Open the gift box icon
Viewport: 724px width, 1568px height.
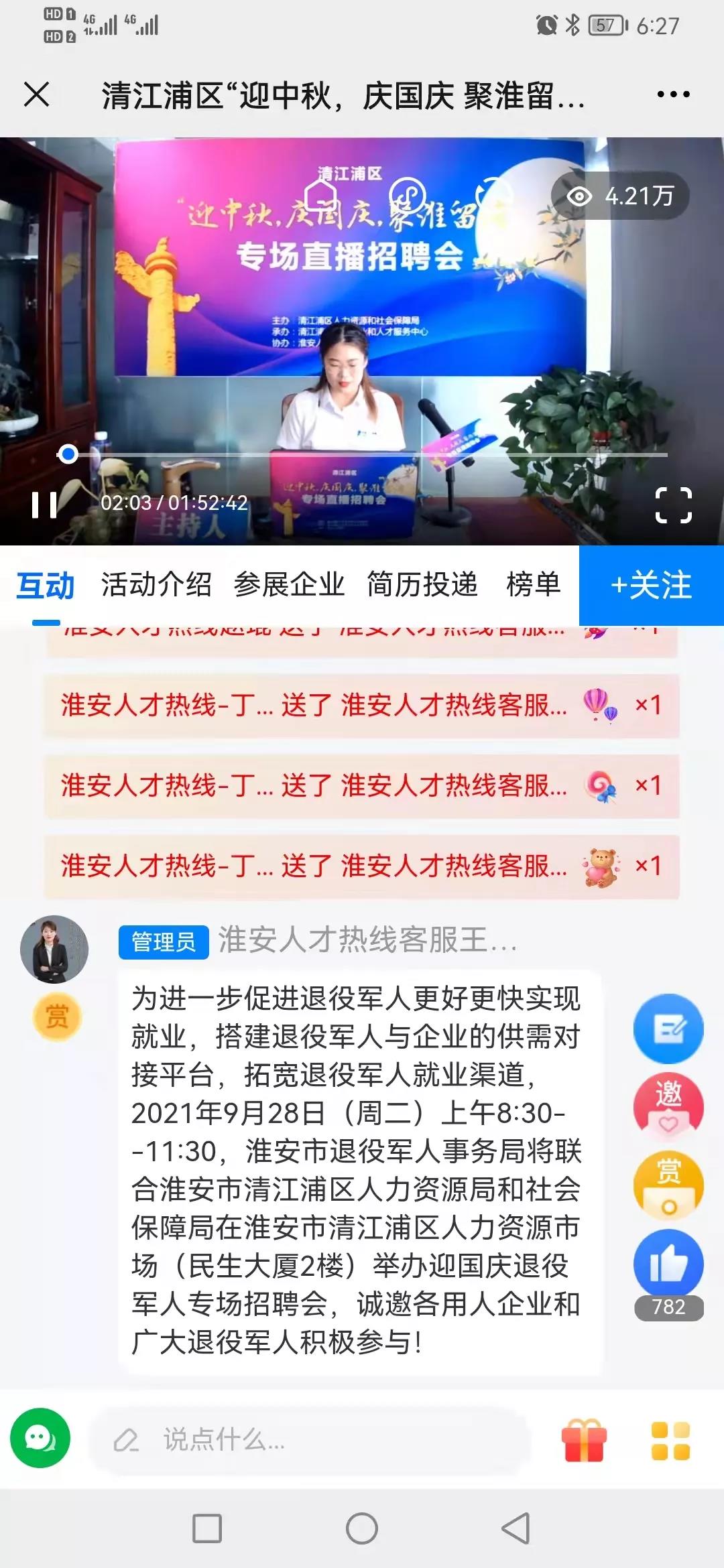point(584,1440)
